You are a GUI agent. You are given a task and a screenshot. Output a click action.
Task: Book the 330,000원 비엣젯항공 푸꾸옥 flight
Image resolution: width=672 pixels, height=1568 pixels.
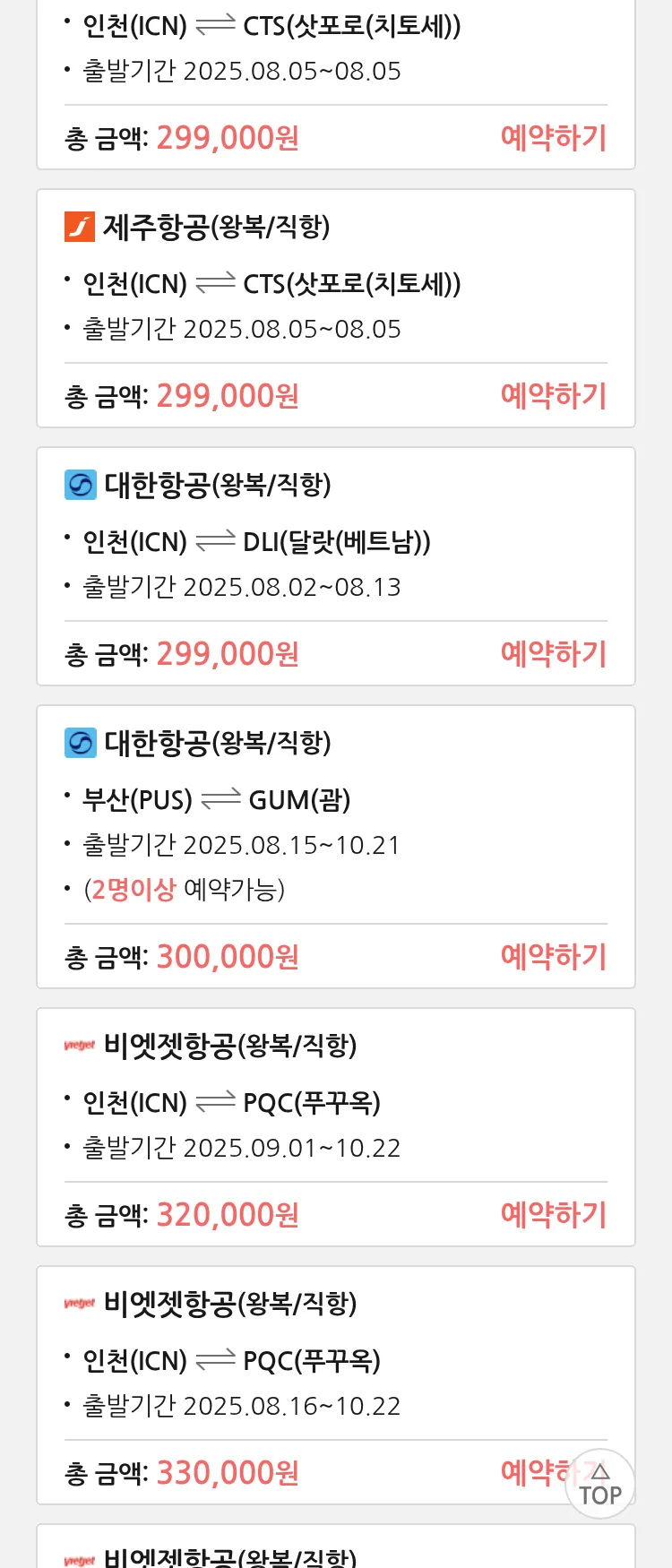point(533,1471)
